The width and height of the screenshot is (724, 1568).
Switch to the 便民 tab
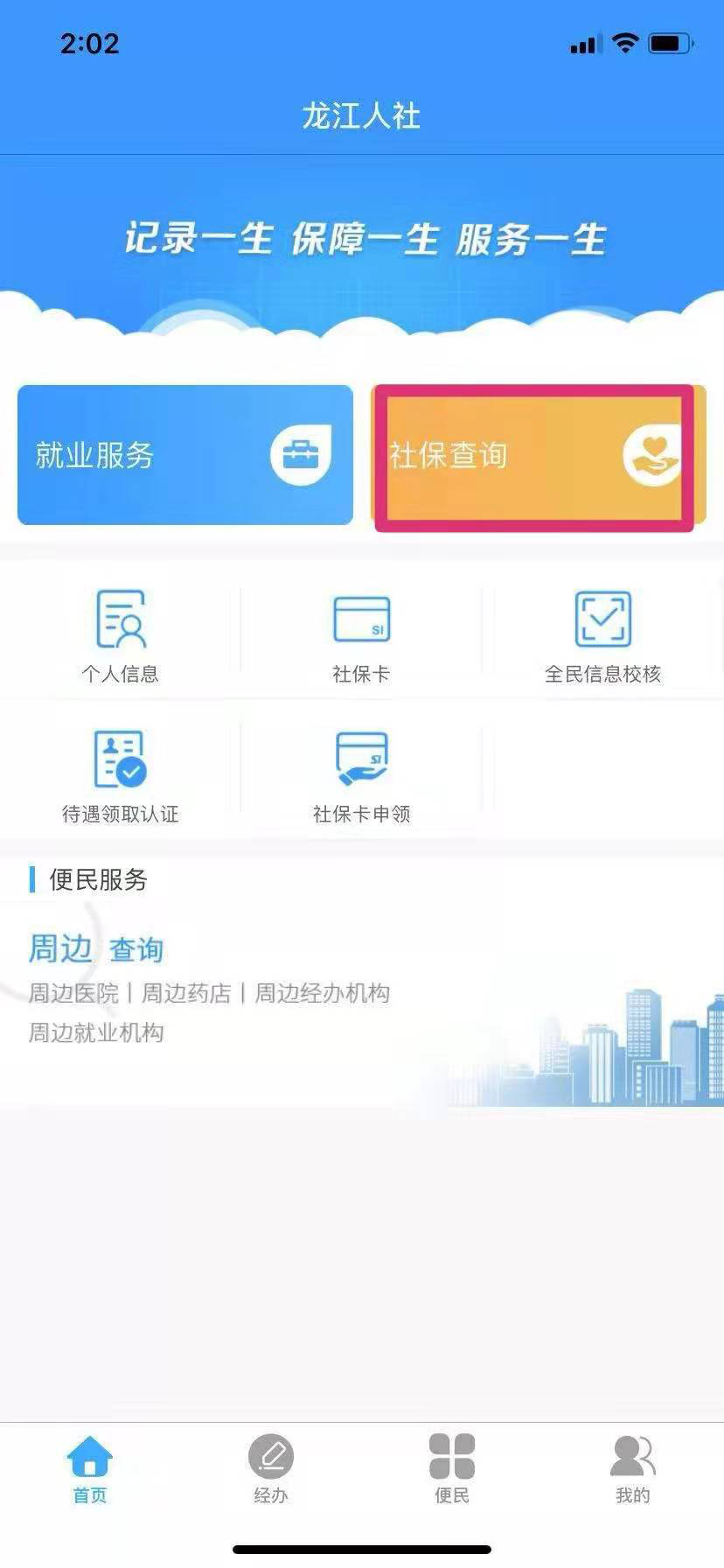click(x=452, y=1470)
